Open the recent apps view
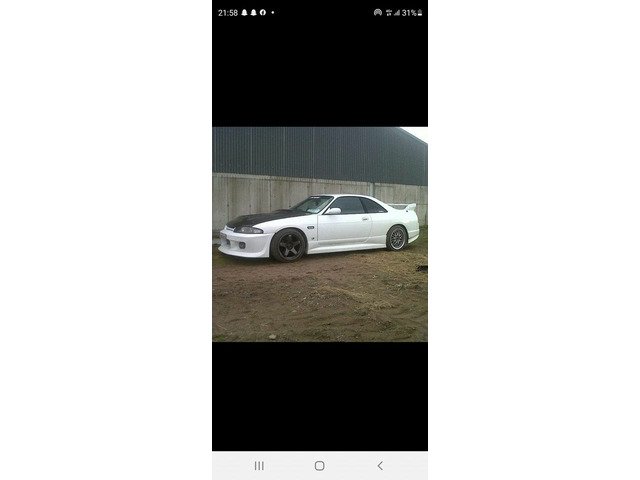 pos(259,466)
